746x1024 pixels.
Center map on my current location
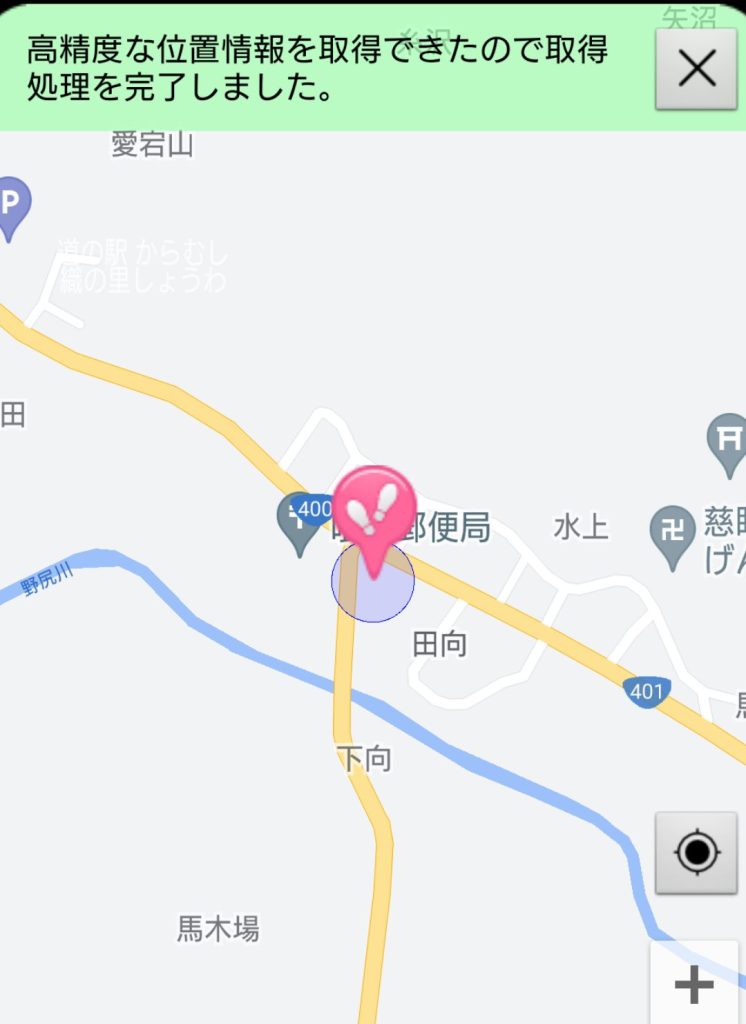click(x=697, y=853)
